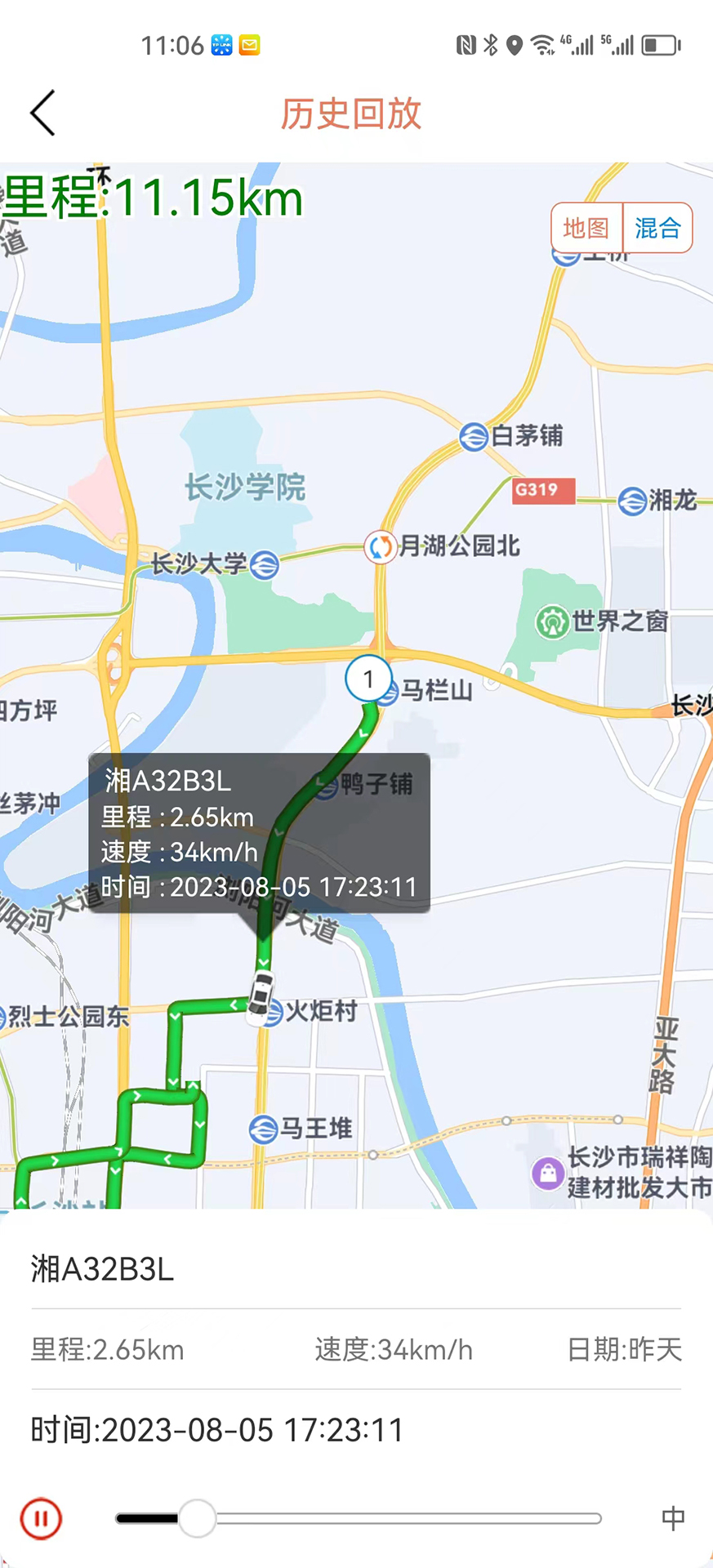
Task: Switch map to 地图 view
Action: click(586, 229)
